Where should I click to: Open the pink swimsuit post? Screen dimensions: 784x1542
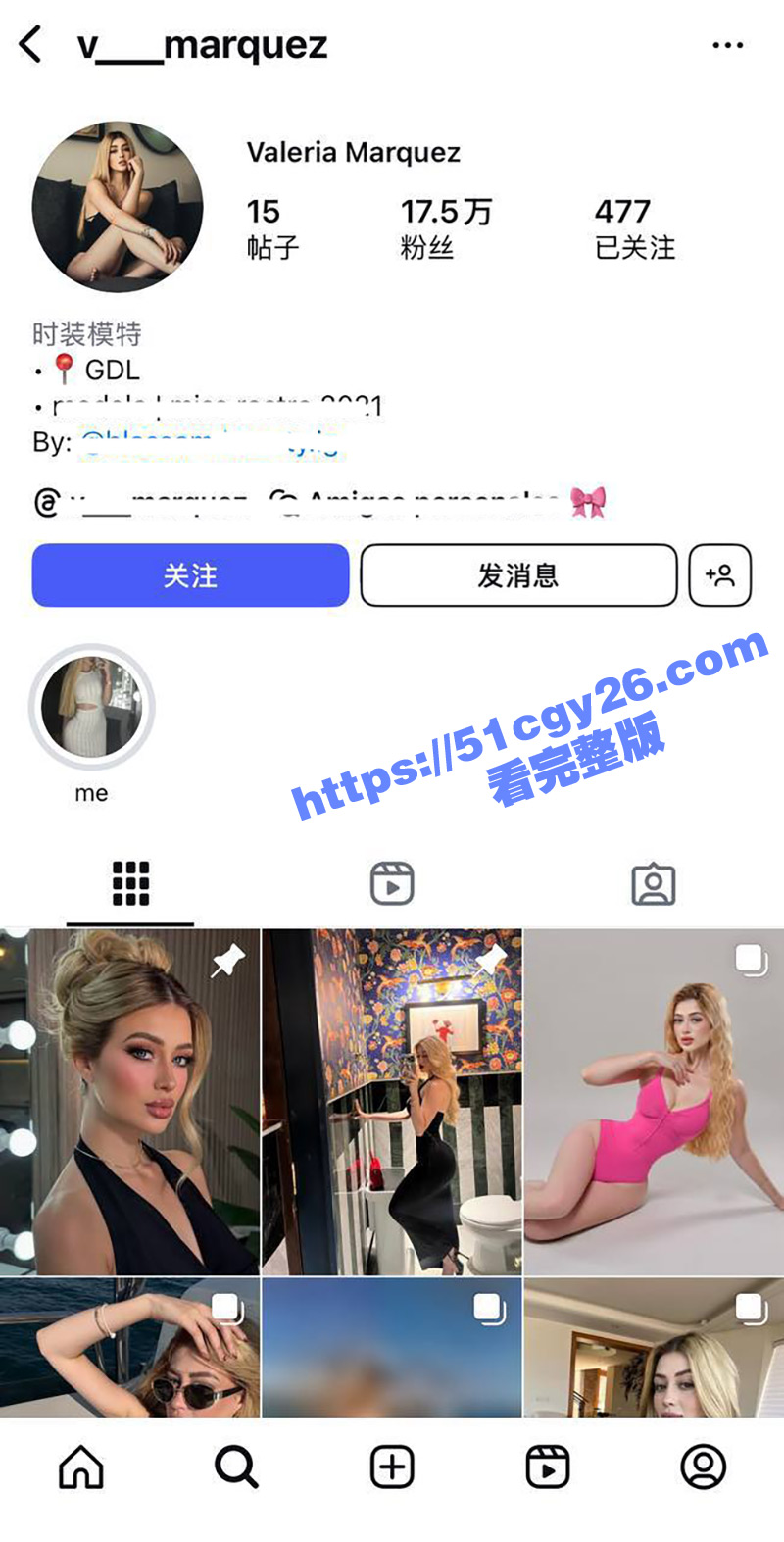tap(654, 1102)
